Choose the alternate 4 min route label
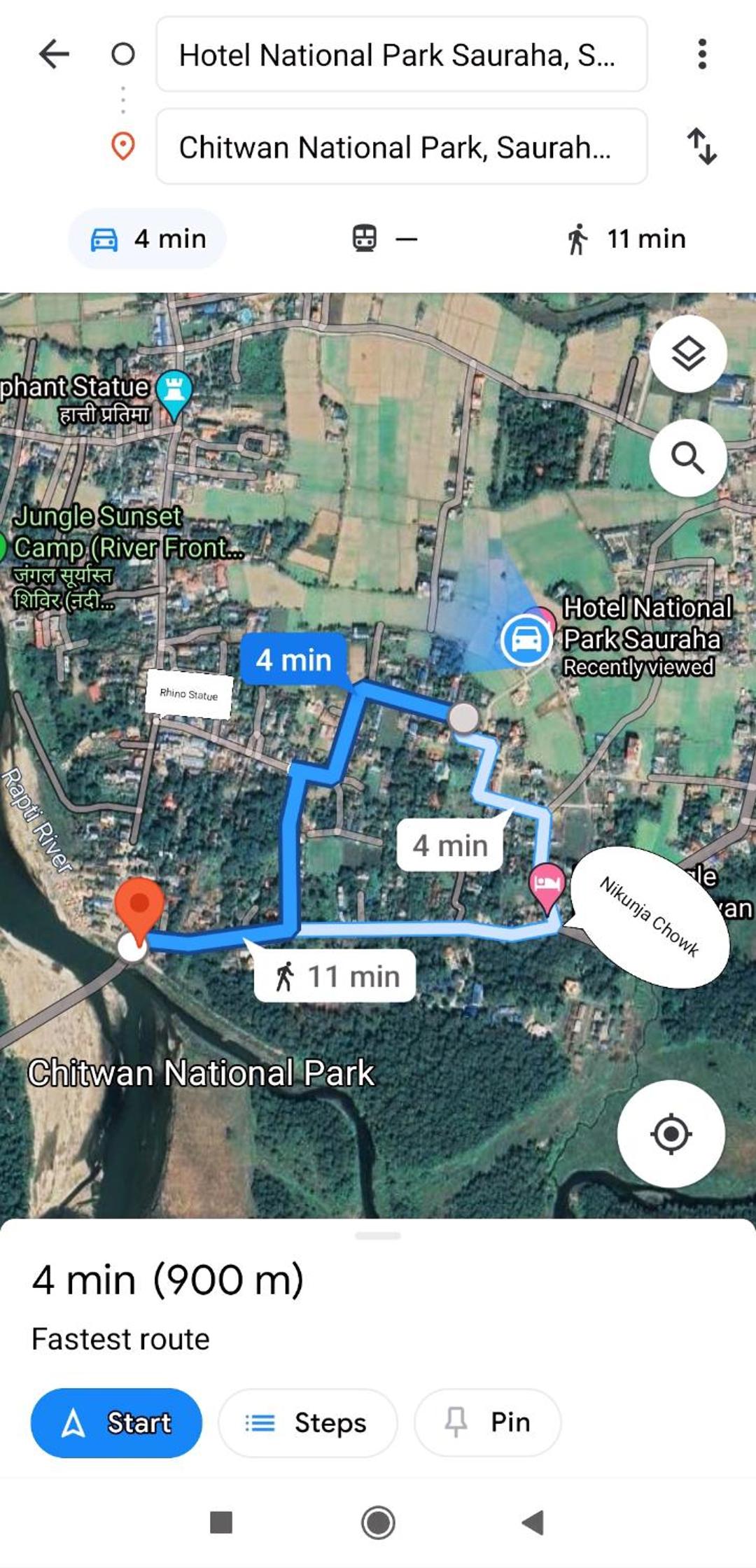 tap(450, 846)
